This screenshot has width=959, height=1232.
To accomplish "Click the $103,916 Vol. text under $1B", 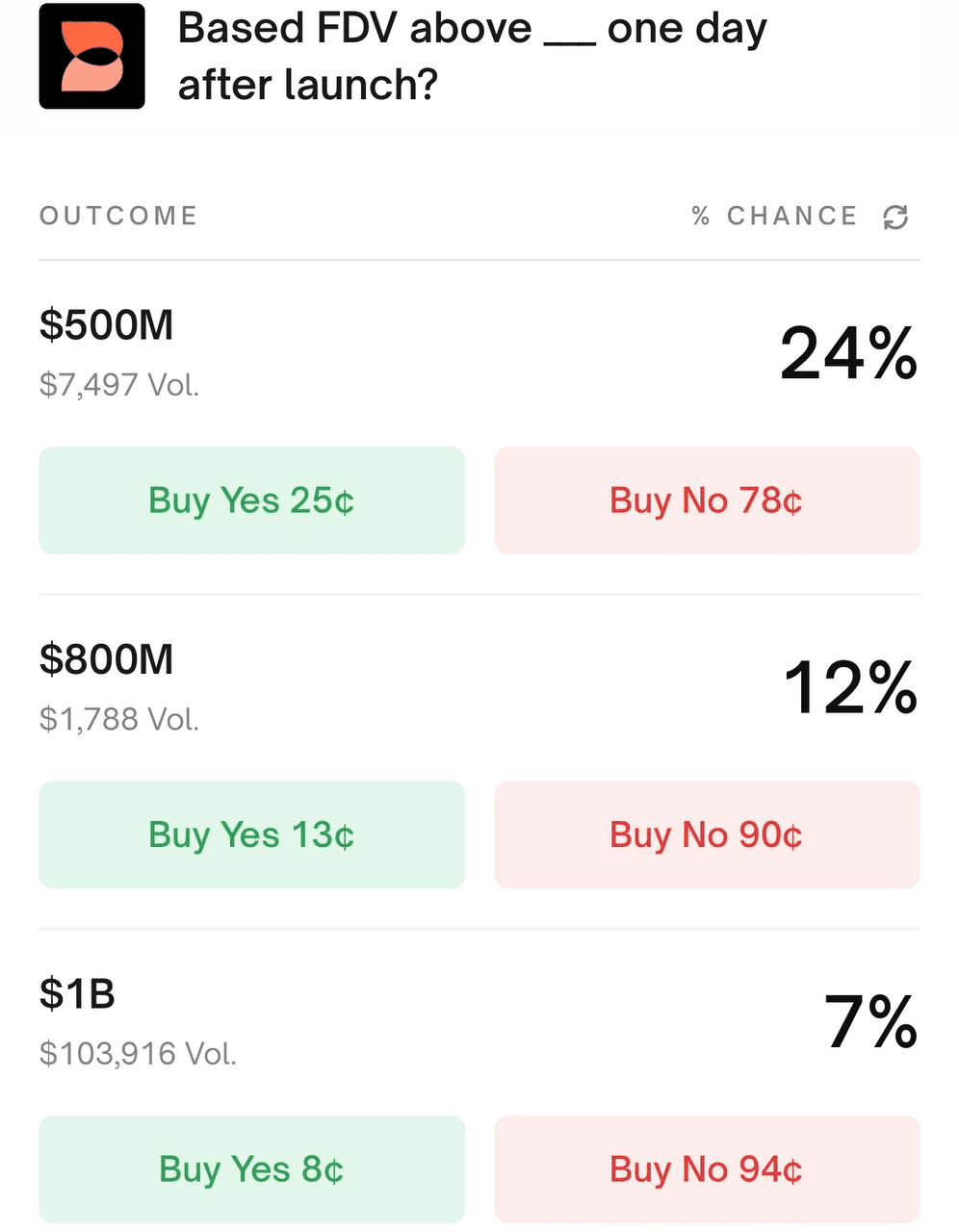I will [137, 1054].
